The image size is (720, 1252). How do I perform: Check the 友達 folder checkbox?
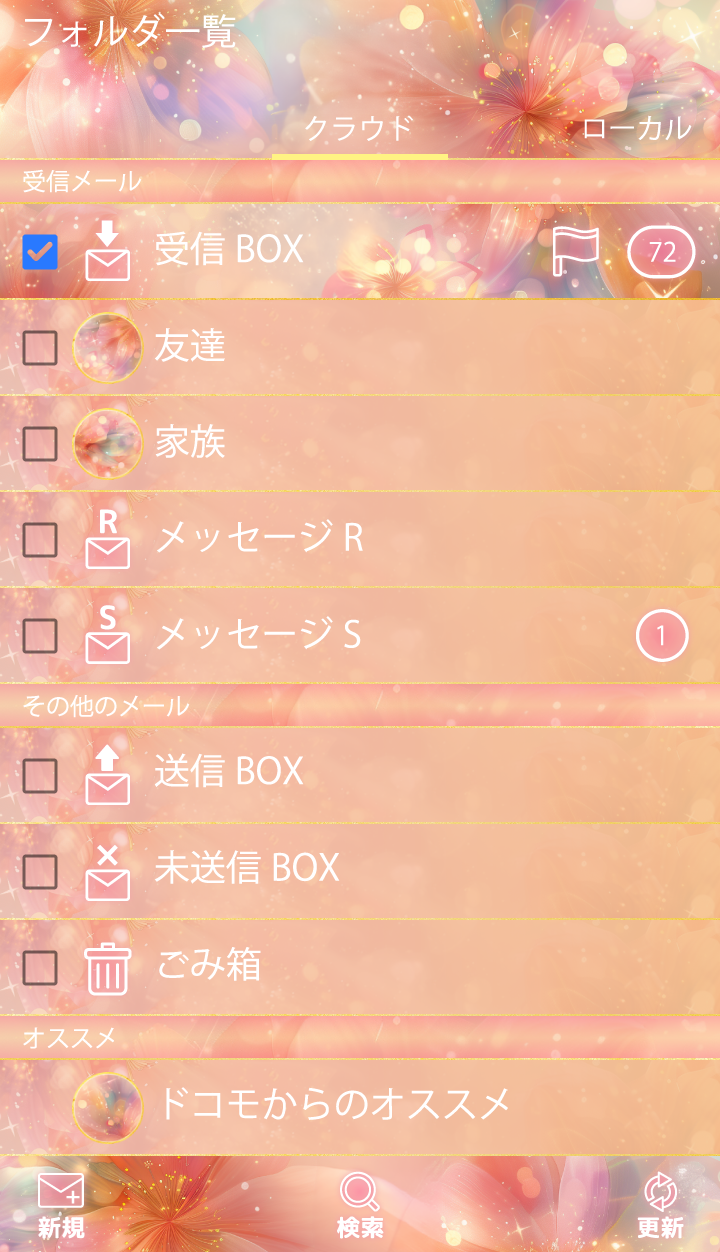click(x=40, y=348)
